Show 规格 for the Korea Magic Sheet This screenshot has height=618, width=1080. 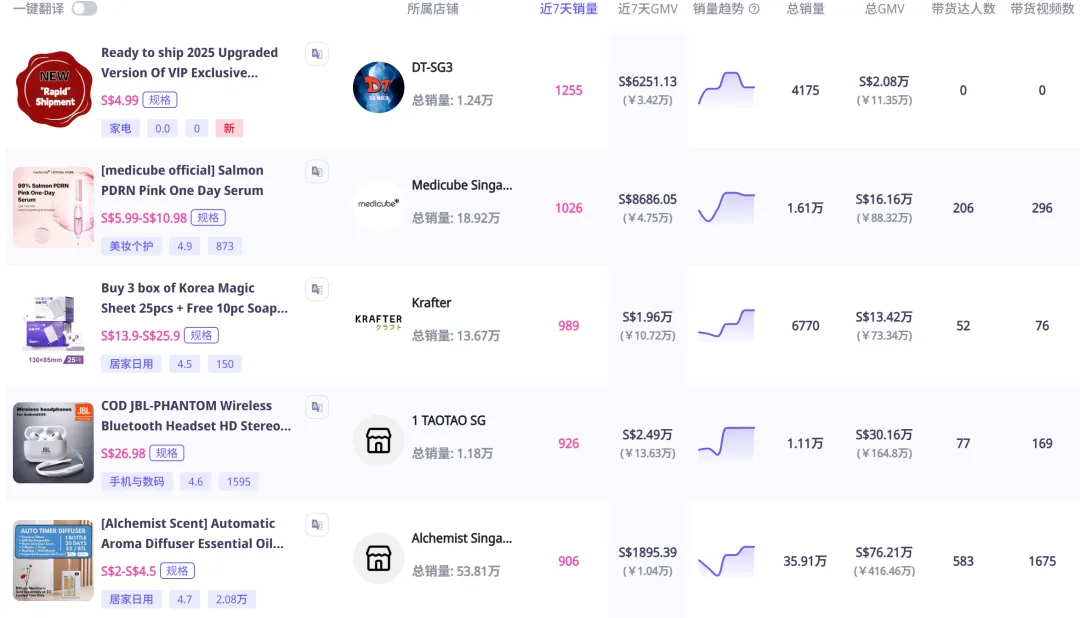(x=201, y=336)
